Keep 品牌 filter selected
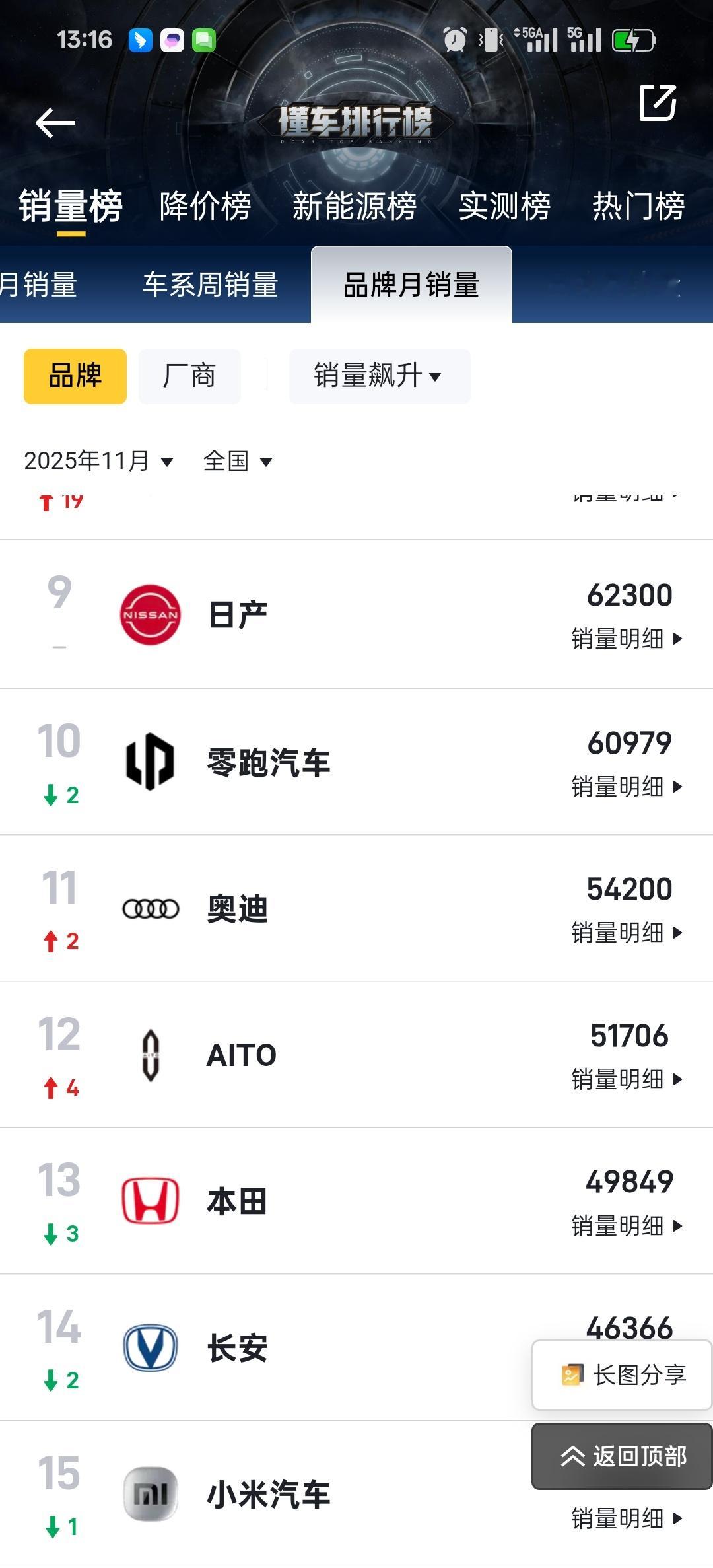The width and height of the screenshot is (713, 1568). 75,376
